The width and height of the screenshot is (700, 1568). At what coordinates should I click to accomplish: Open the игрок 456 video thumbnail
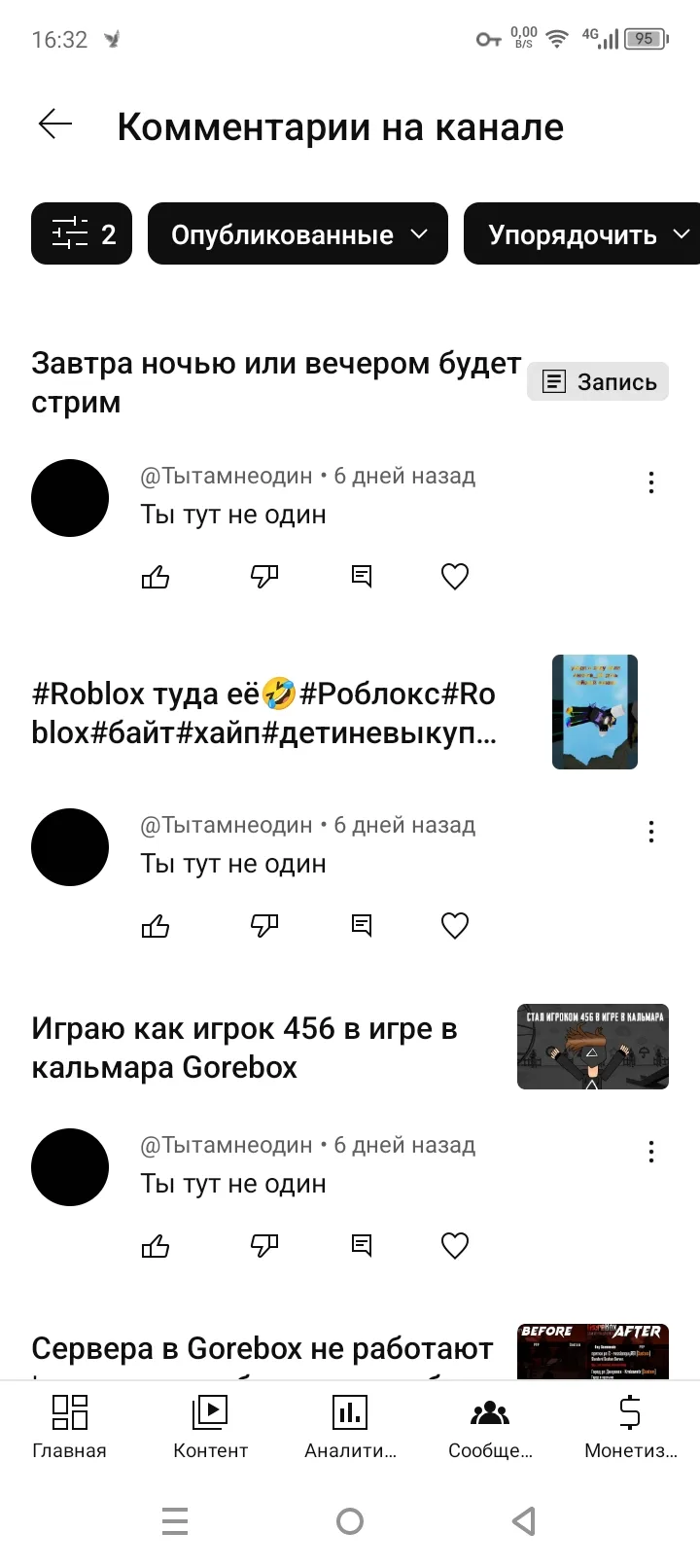(592, 1047)
